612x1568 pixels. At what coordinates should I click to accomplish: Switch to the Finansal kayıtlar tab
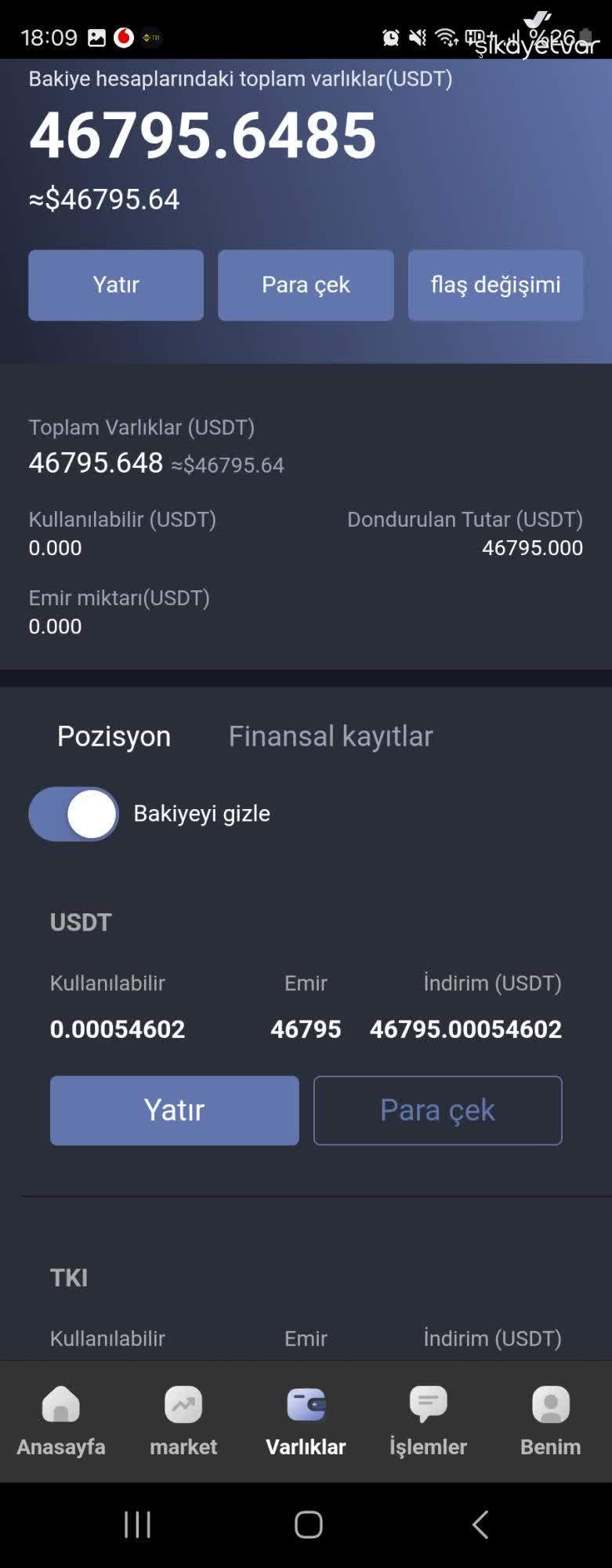click(331, 735)
